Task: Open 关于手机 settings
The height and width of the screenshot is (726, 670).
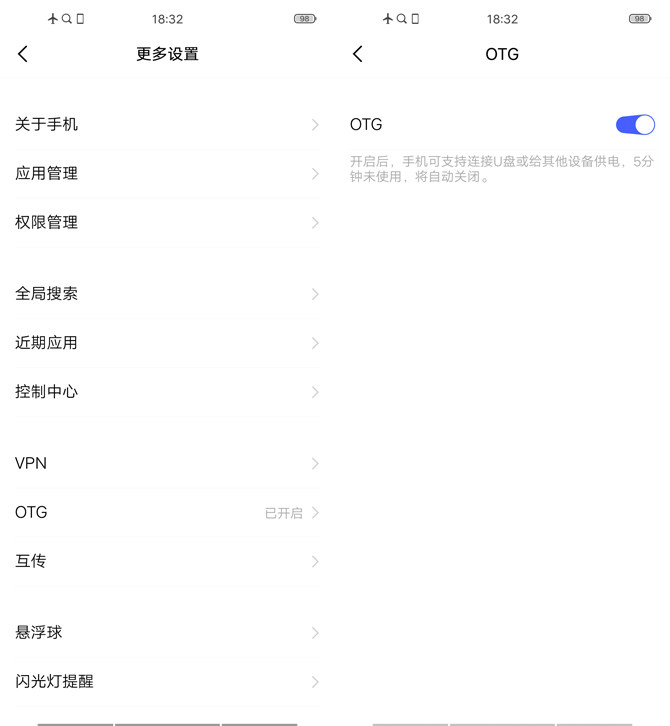Action: (167, 125)
